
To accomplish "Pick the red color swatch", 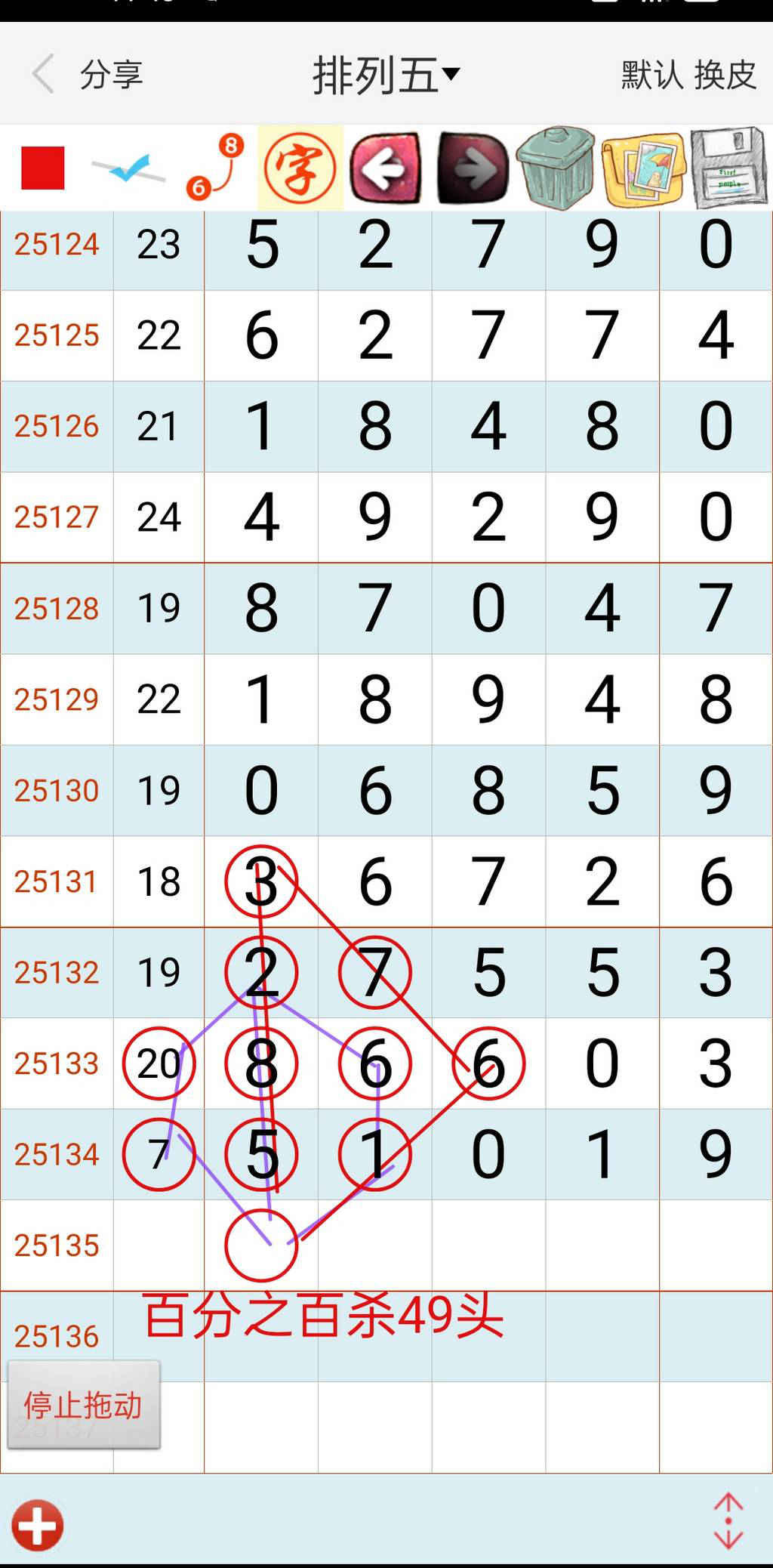I will (43, 168).
